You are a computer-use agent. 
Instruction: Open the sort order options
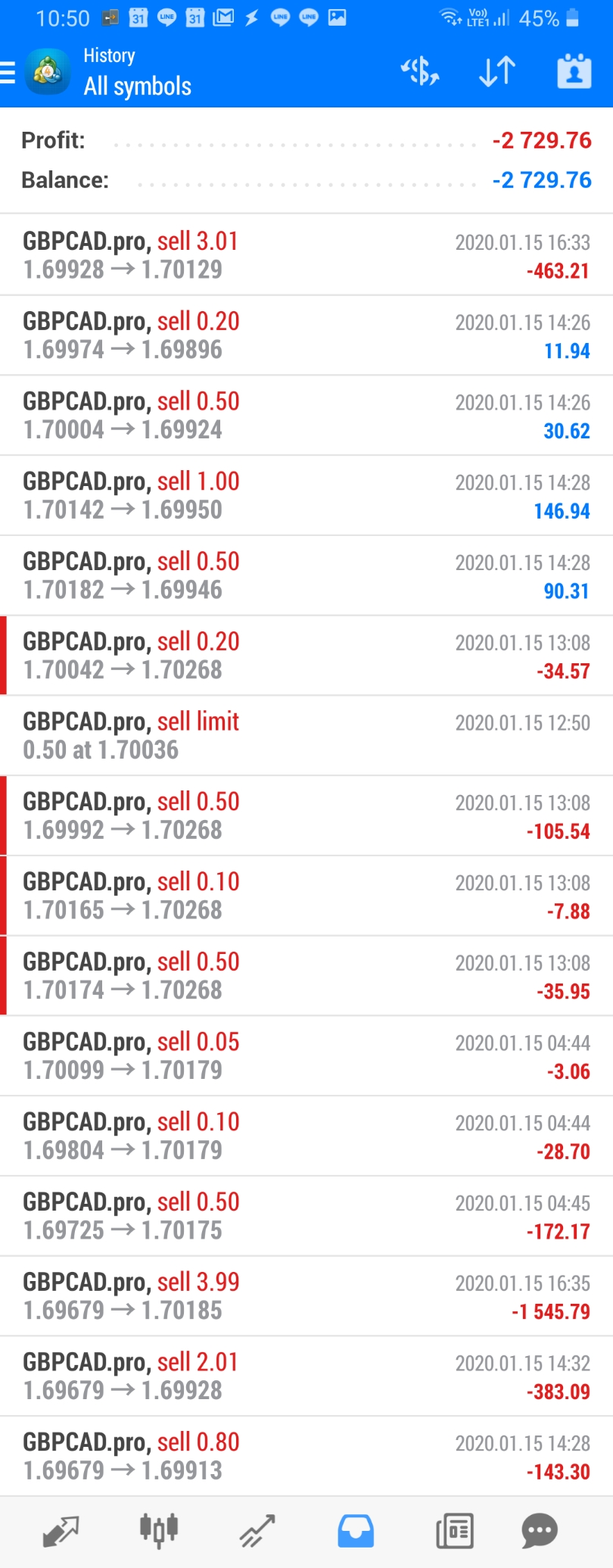[497, 72]
